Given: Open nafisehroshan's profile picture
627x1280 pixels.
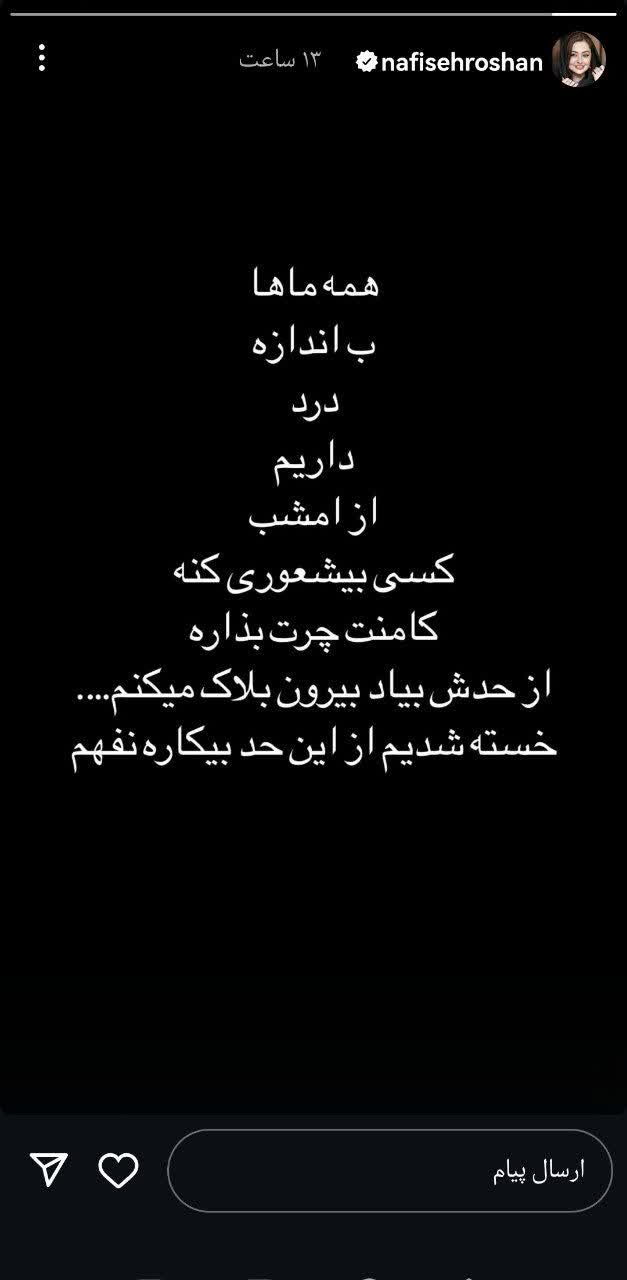Looking at the screenshot, I should pyautogui.click(x=579, y=61).
